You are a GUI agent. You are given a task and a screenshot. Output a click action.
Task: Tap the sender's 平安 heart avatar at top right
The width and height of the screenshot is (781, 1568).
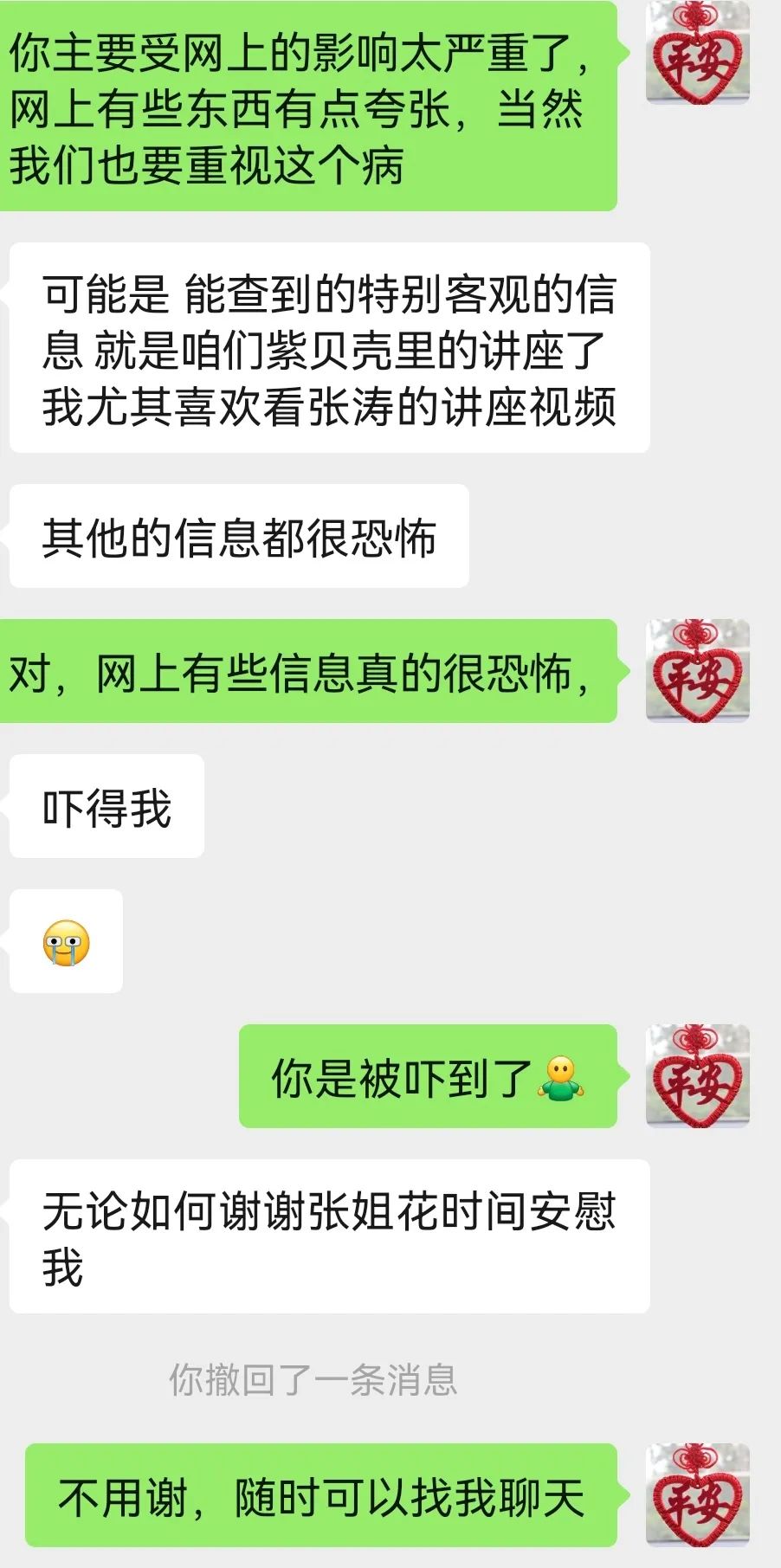click(x=698, y=54)
